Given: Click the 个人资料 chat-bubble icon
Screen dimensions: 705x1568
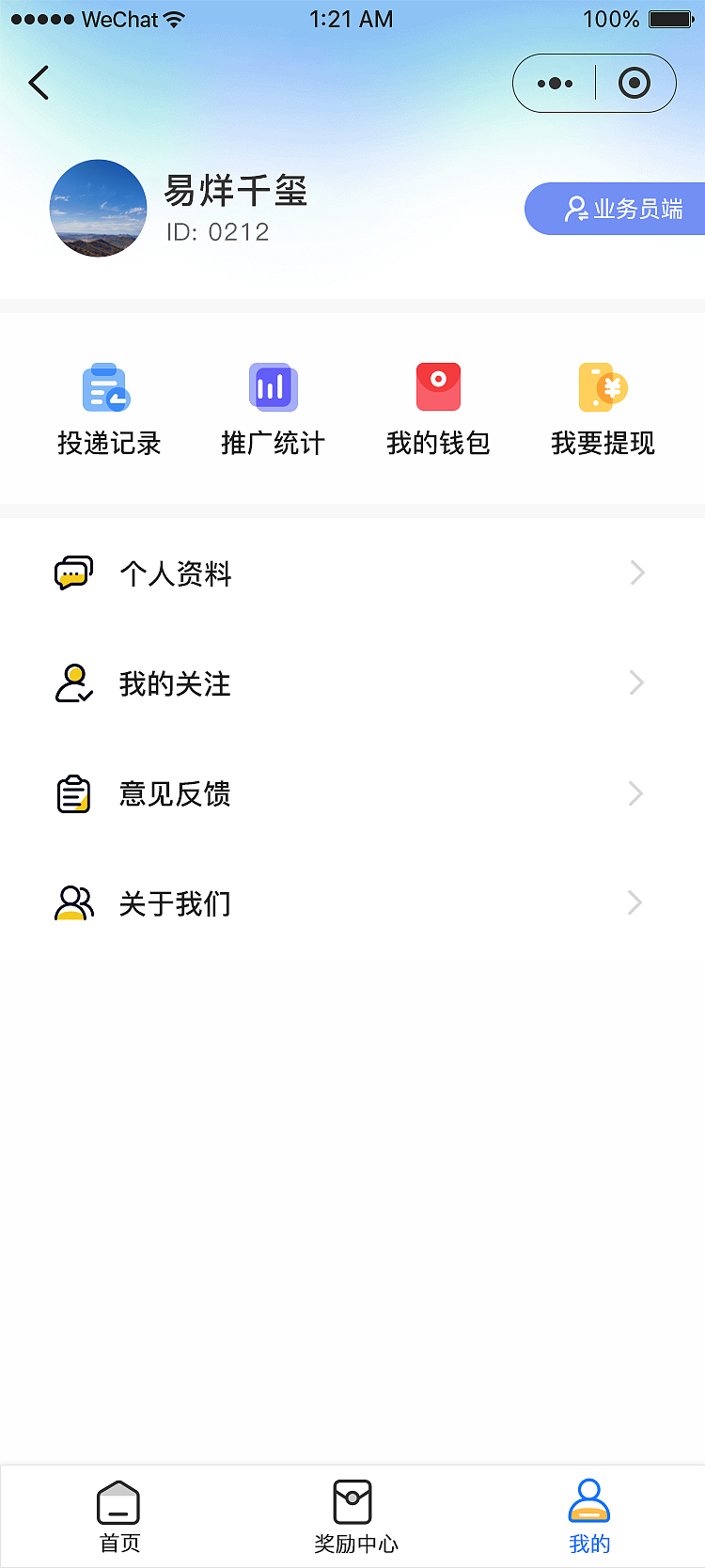Looking at the screenshot, I should tap(73, 572).
